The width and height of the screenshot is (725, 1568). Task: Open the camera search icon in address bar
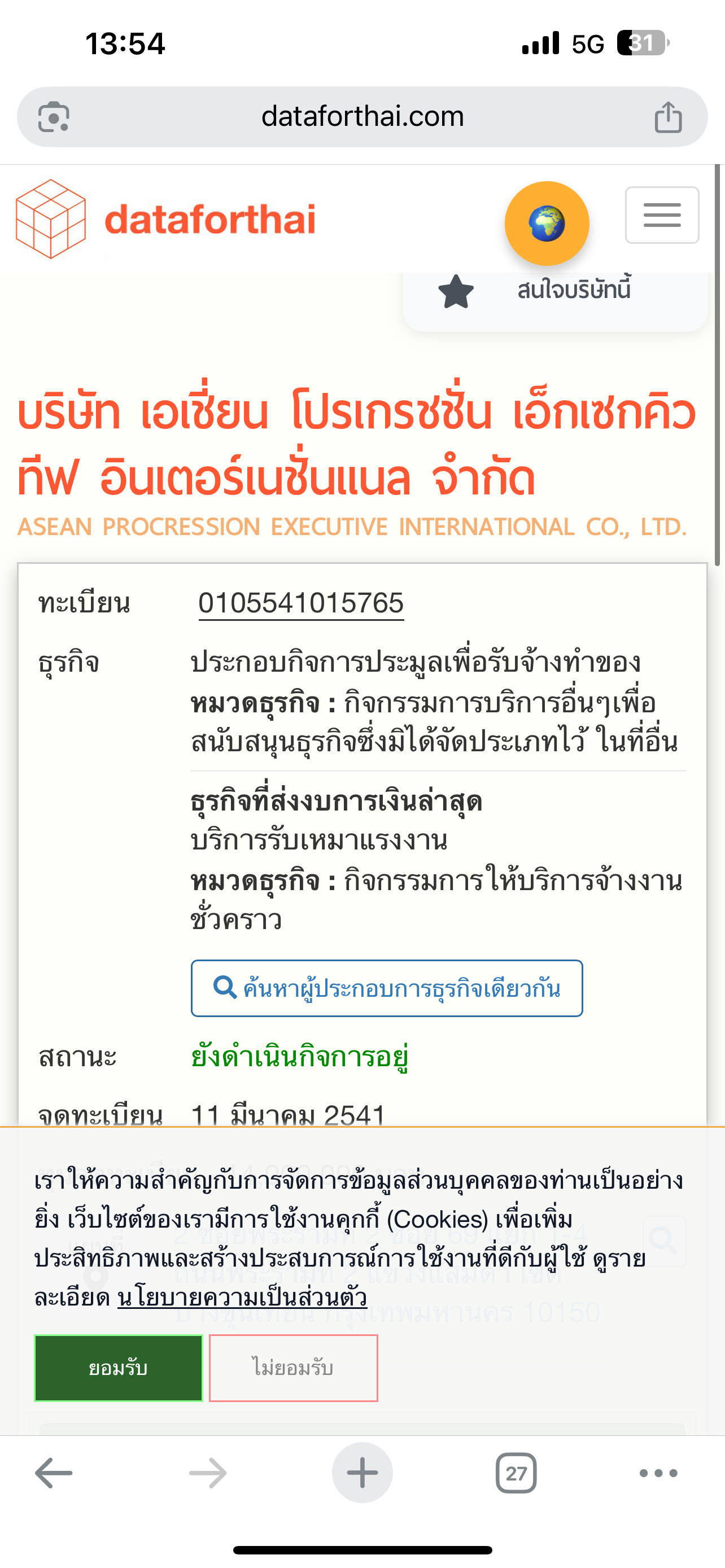point(54,117)
